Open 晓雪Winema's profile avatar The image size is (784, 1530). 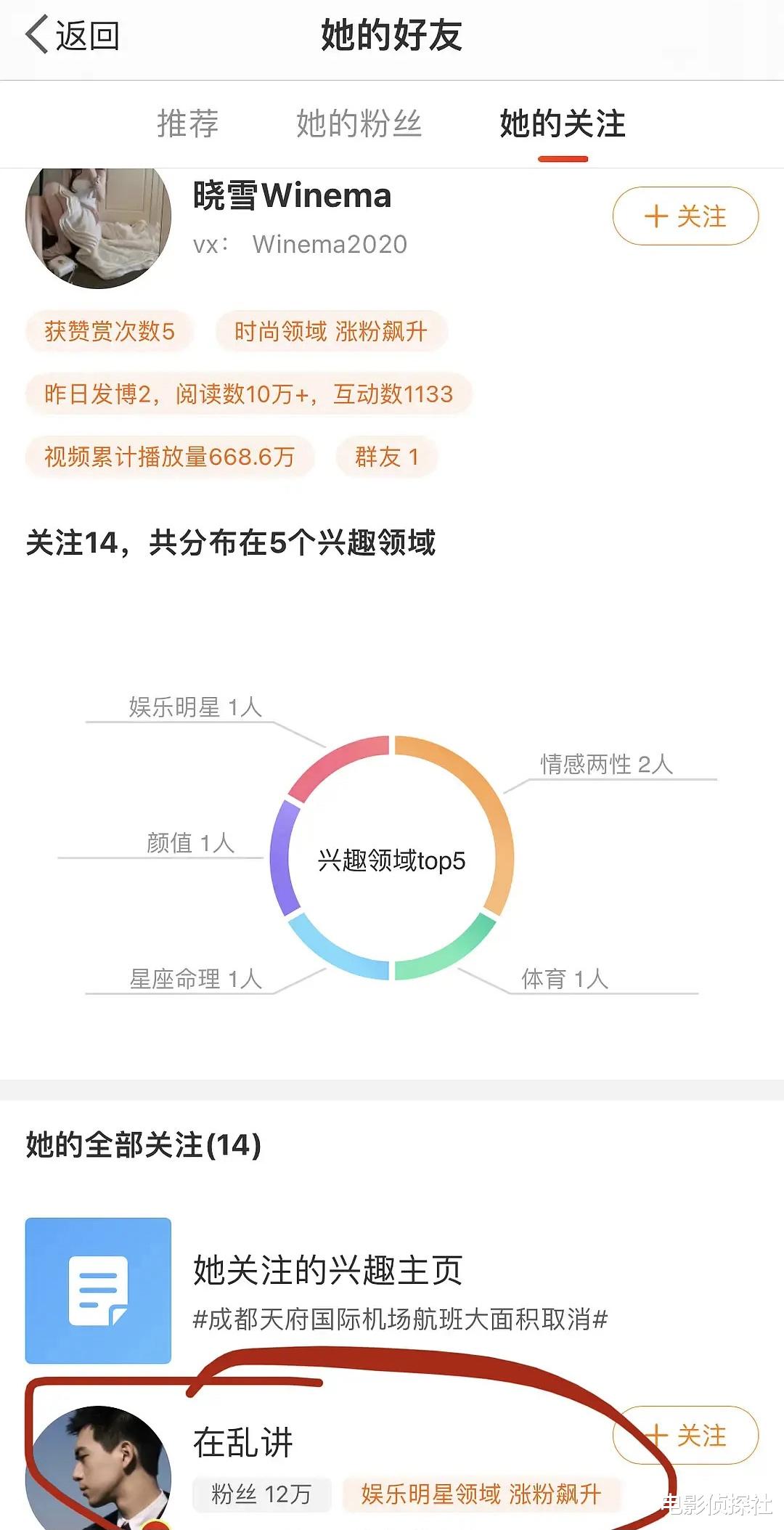click(x=98, y=225)
